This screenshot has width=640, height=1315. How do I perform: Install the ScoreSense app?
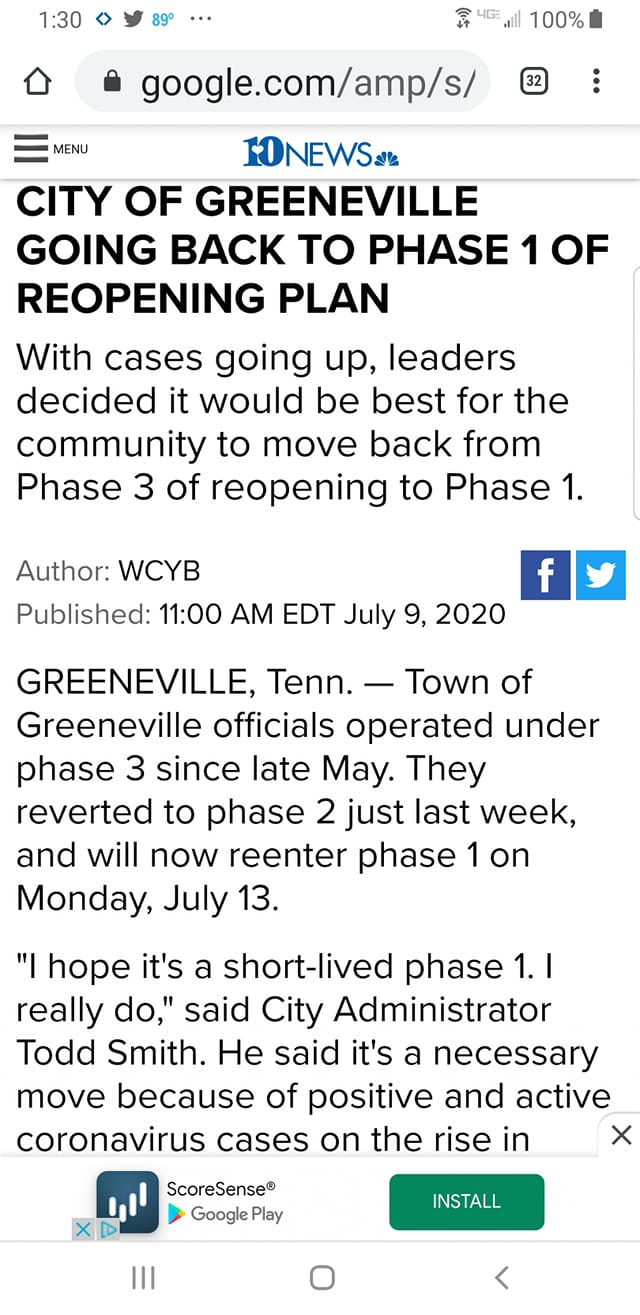pyautogui.click(x=466, y=1201)
